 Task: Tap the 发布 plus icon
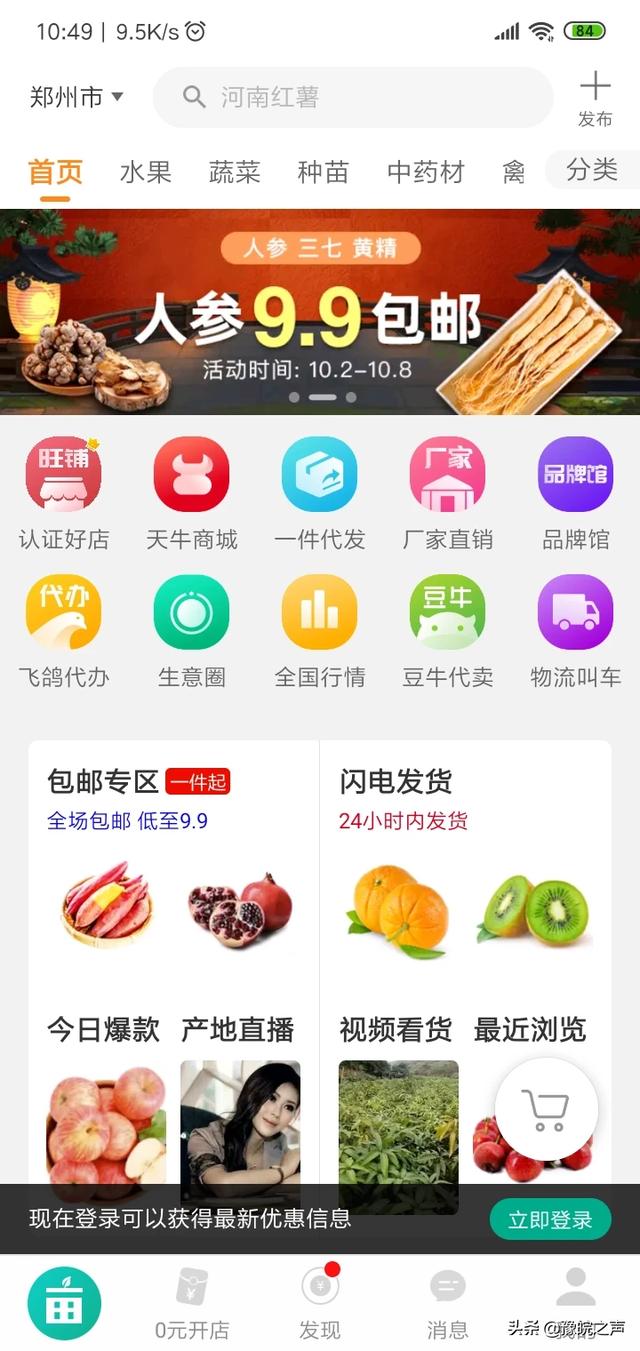point(595,98)
